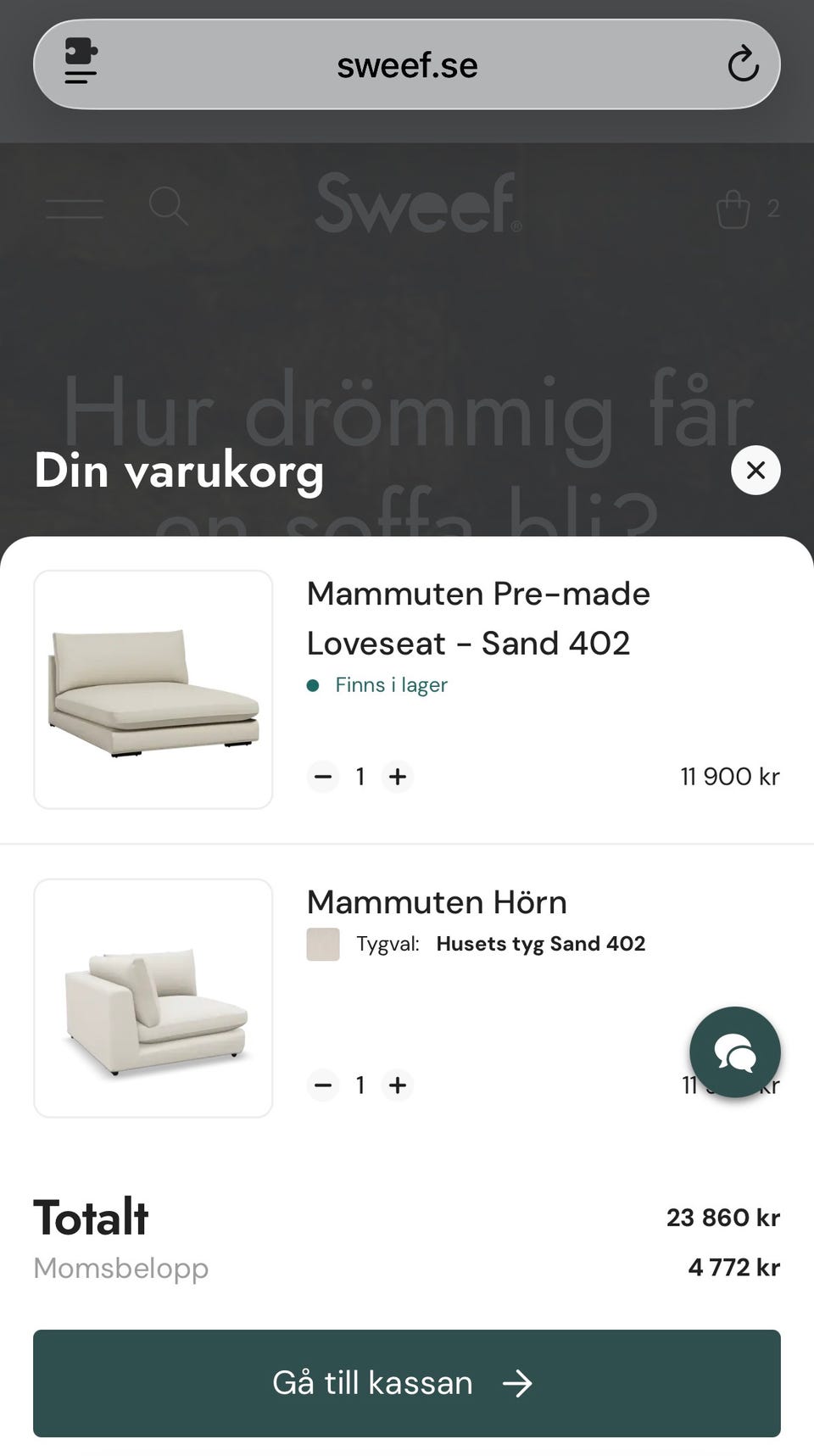Open Mammuten Hörn product title
This screenshot has width=814, height=1456.
point(437,902)
